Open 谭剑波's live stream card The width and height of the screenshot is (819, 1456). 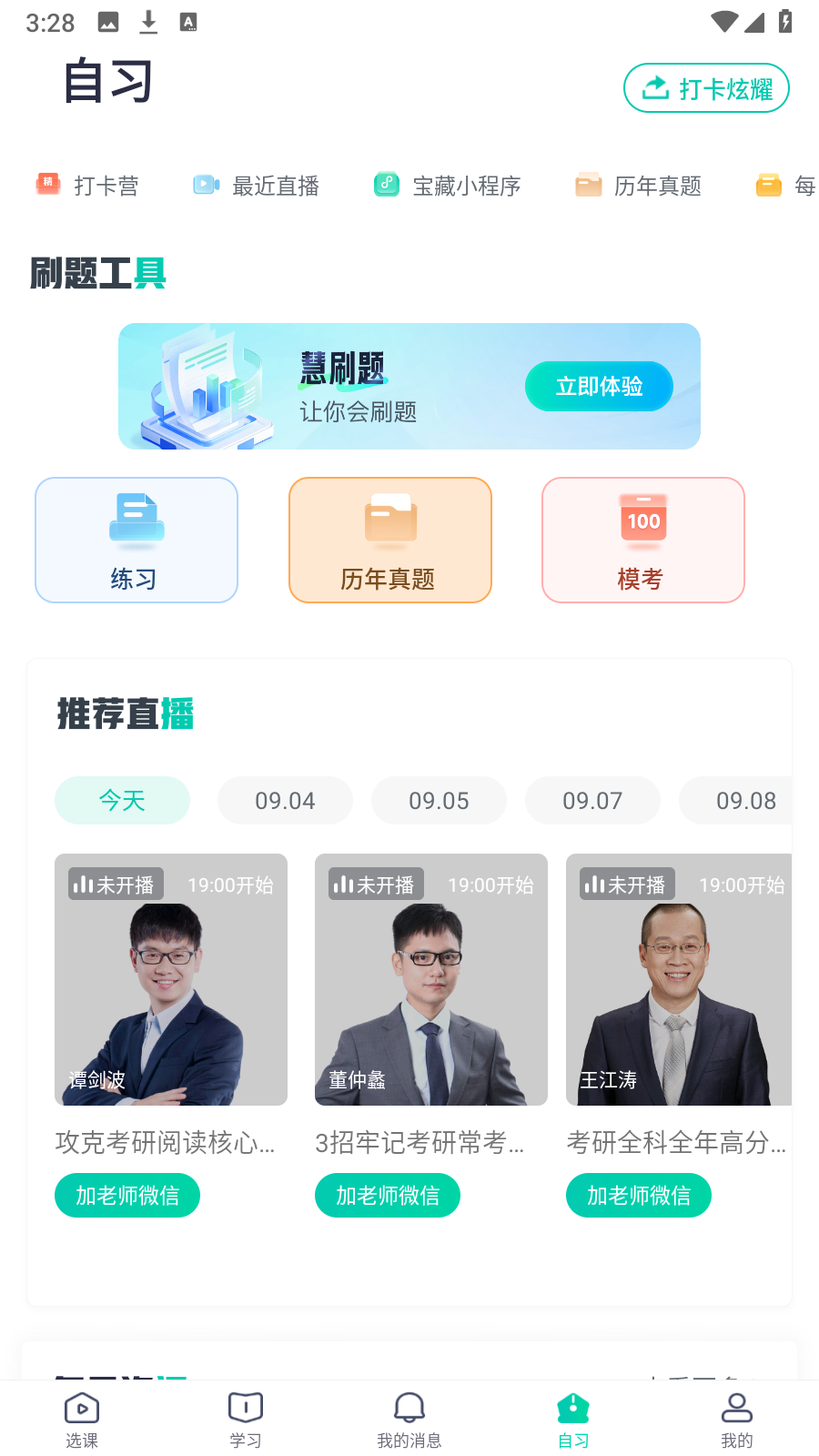[x=171, y=979]
